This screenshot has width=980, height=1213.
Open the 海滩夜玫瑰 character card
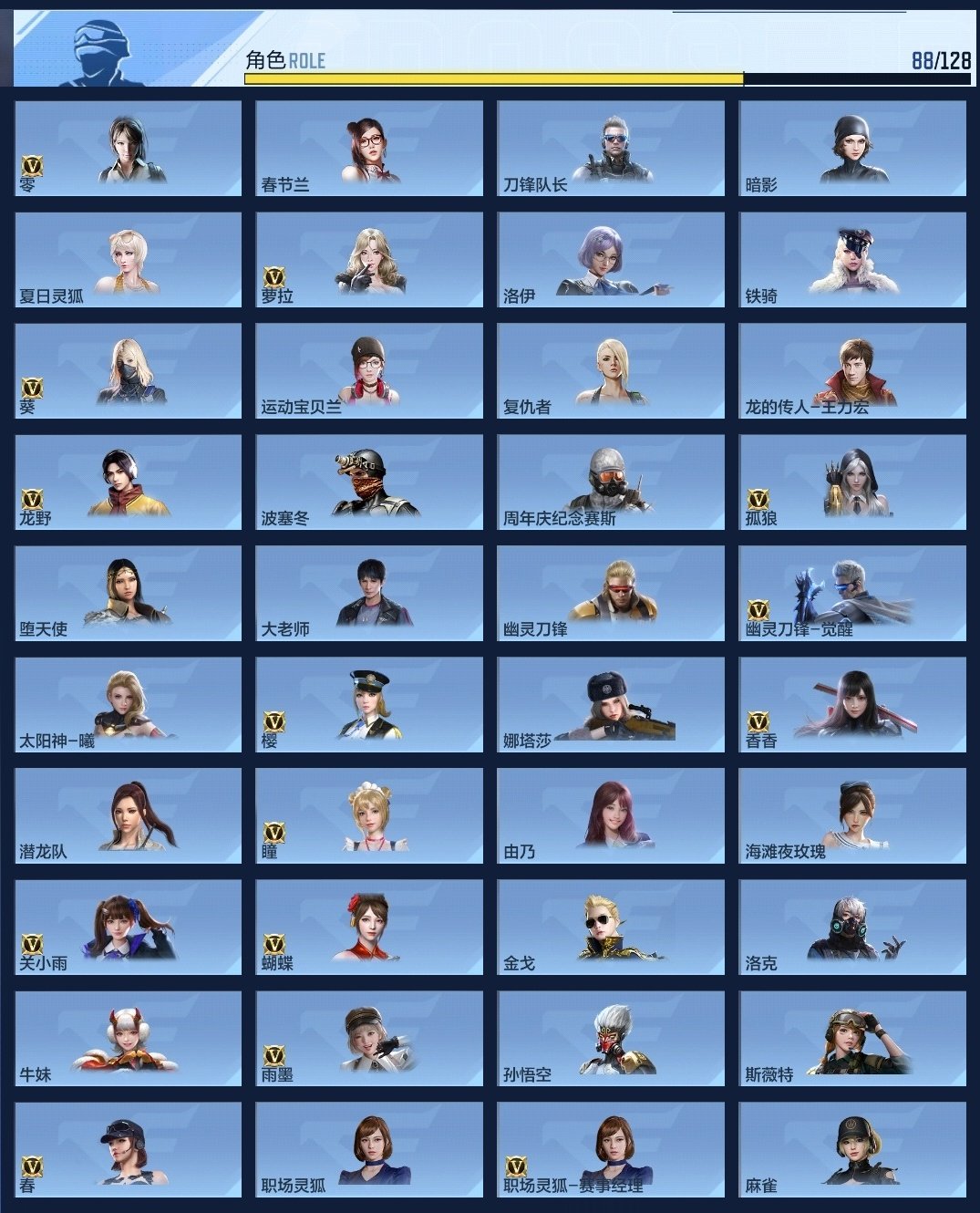click(x=851, y=815)
